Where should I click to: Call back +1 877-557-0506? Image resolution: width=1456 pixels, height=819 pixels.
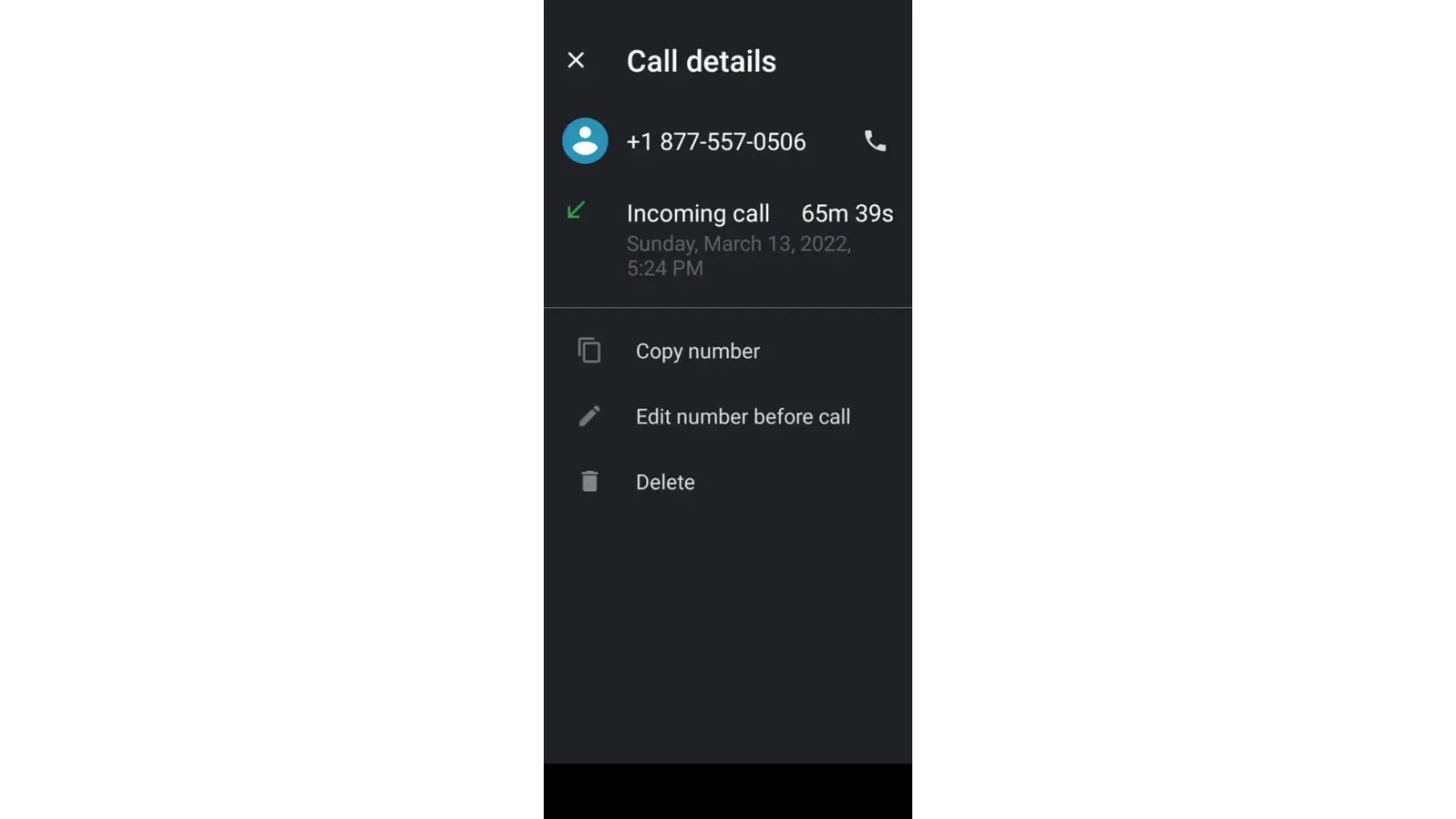pos(875,141)
